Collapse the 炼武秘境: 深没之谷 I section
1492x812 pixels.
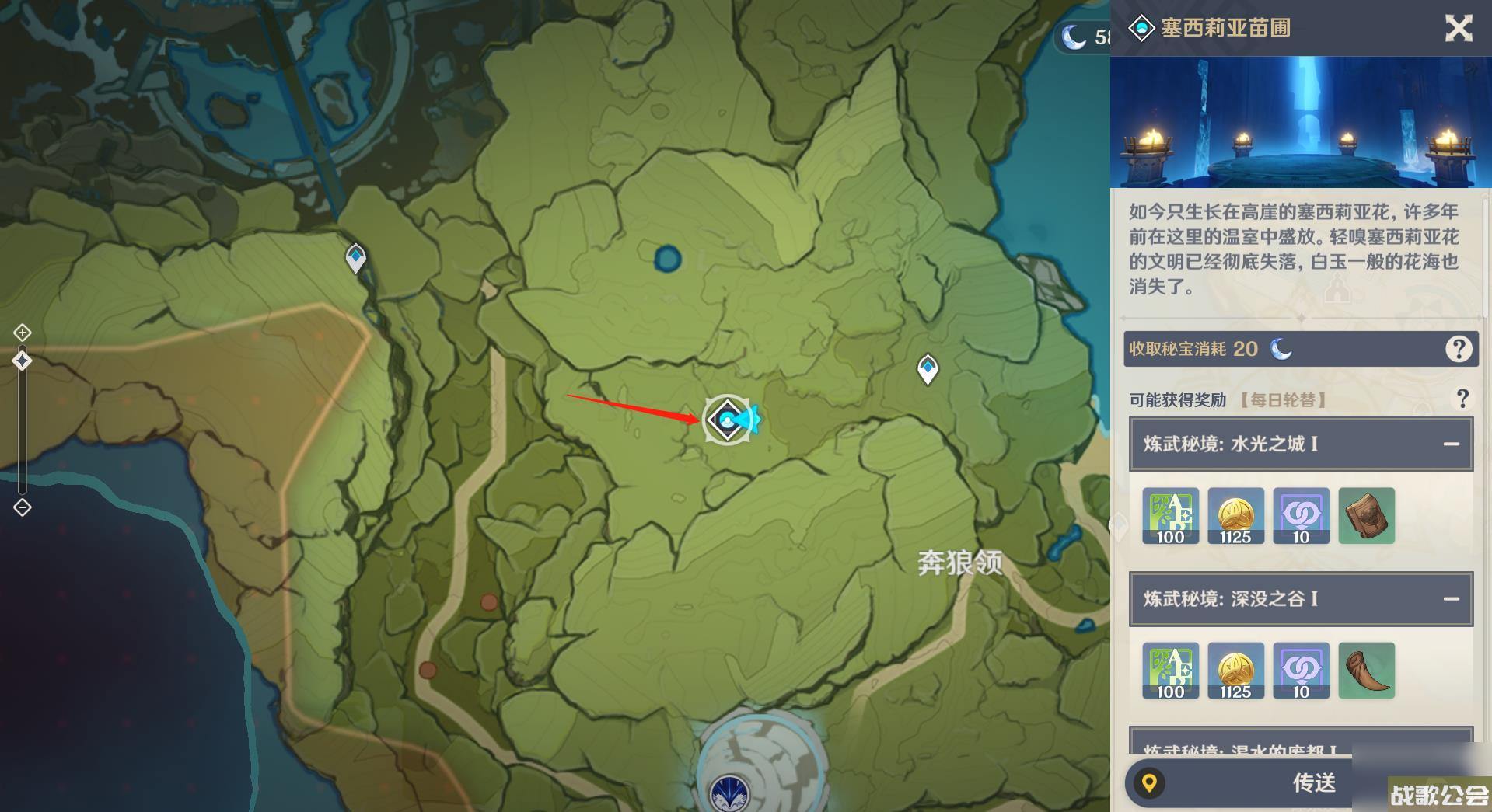[x=1451, y=599]
